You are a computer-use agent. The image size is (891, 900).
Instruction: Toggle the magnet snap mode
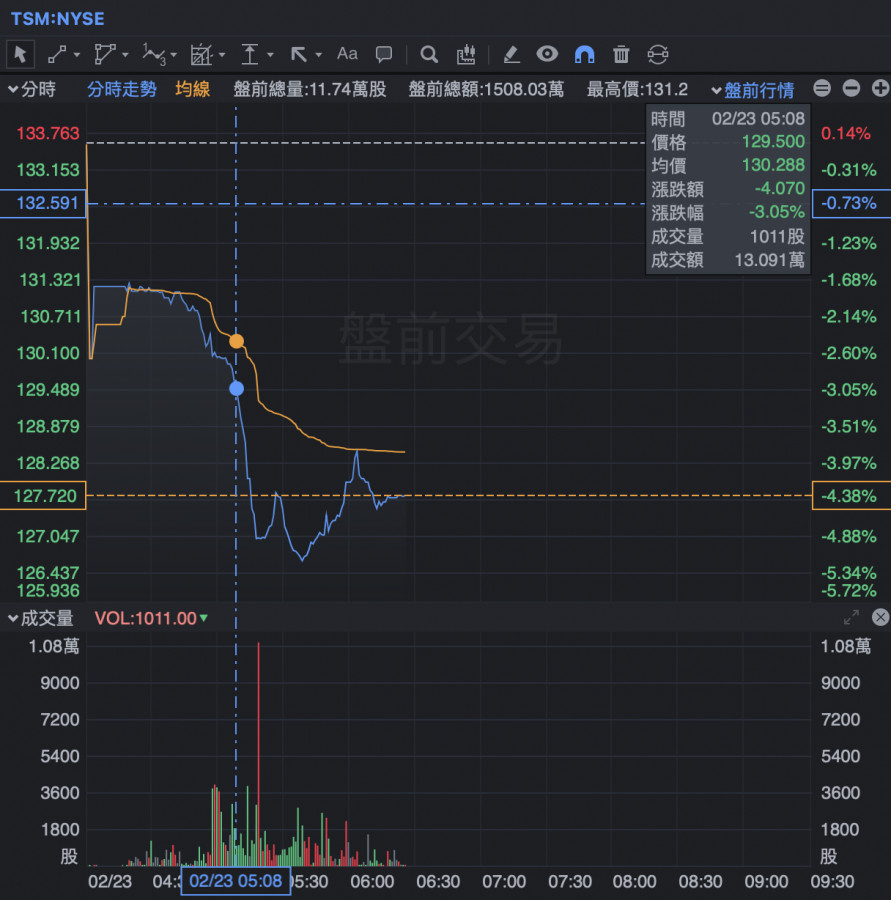[x=584, y=54]
